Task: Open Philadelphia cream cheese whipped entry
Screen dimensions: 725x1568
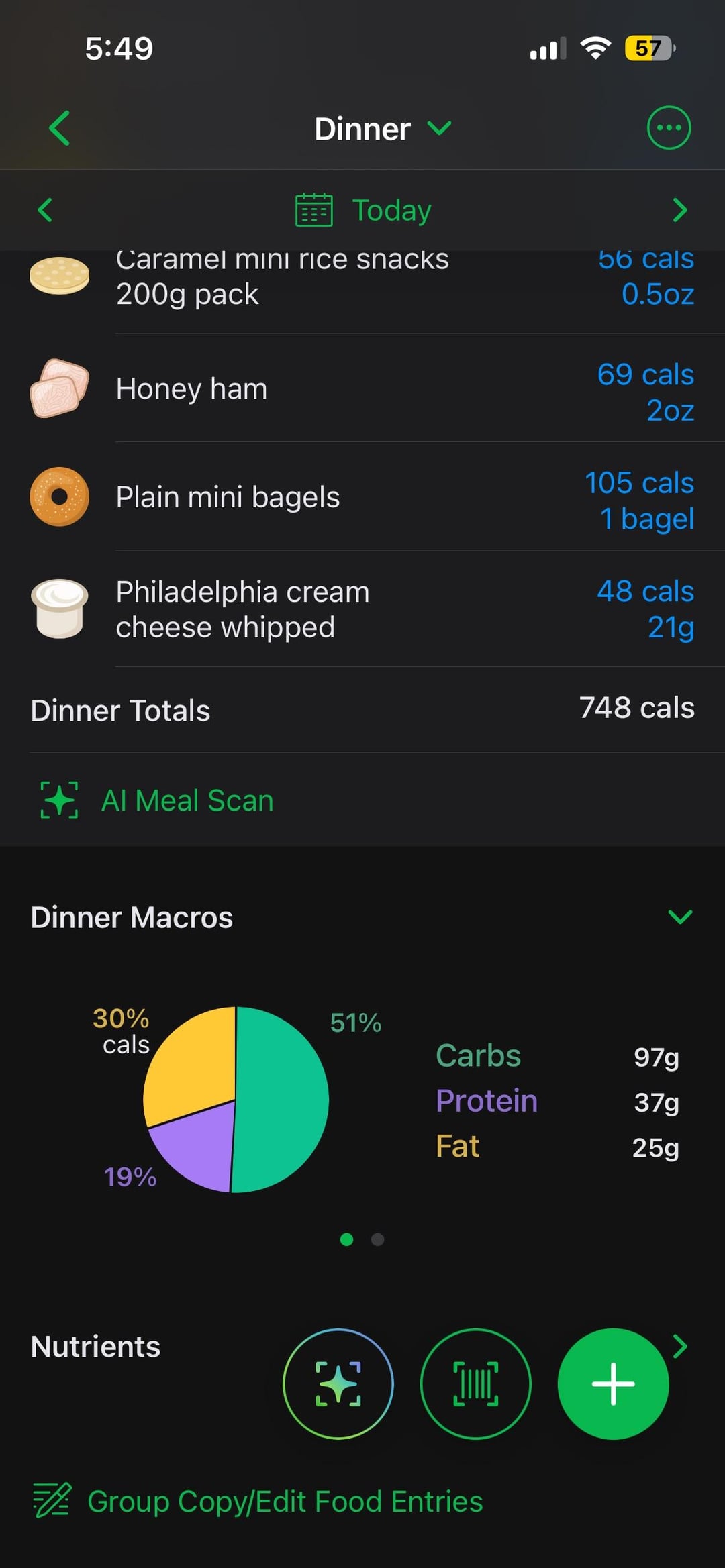Action: tap(362, 609)
